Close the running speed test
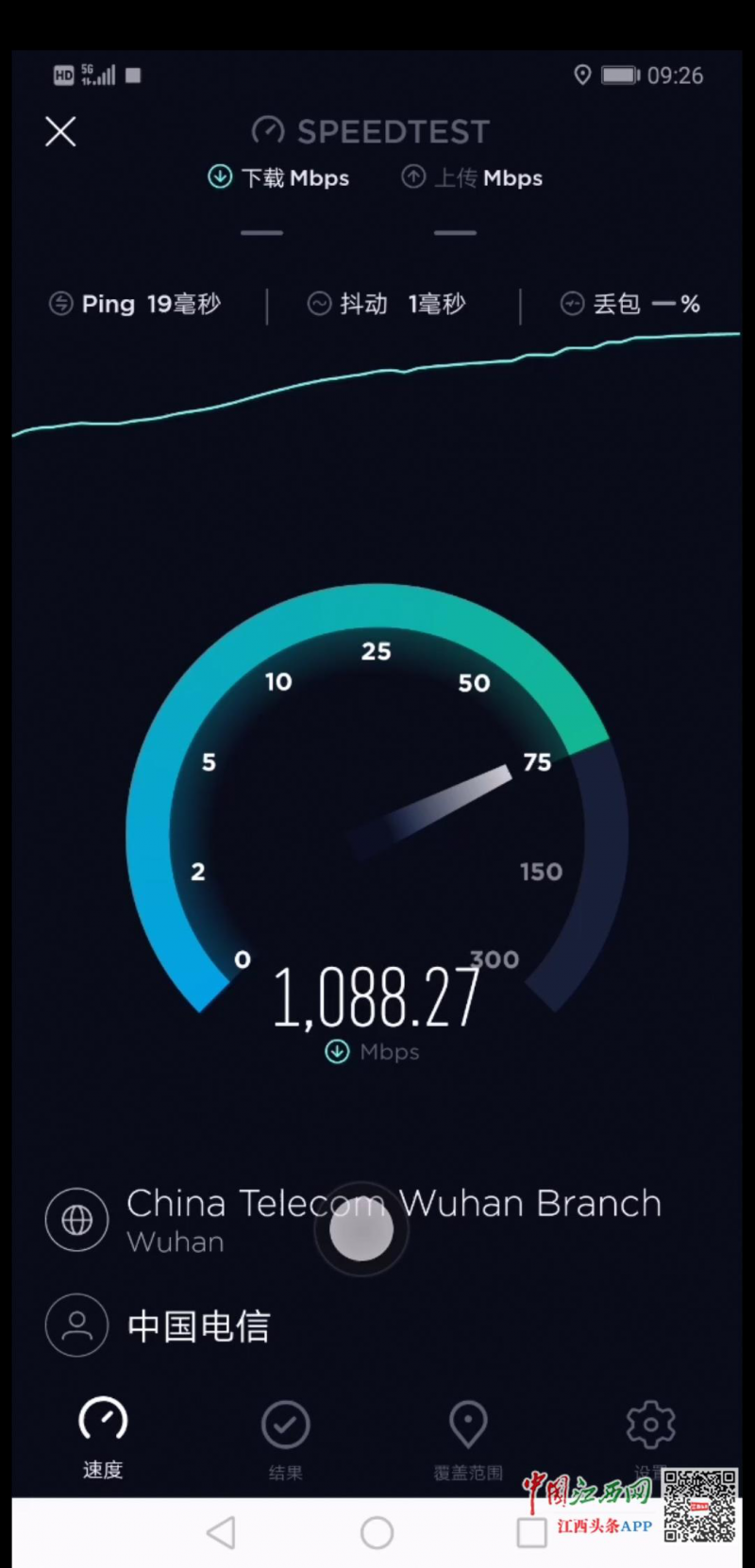 point(60,131)
